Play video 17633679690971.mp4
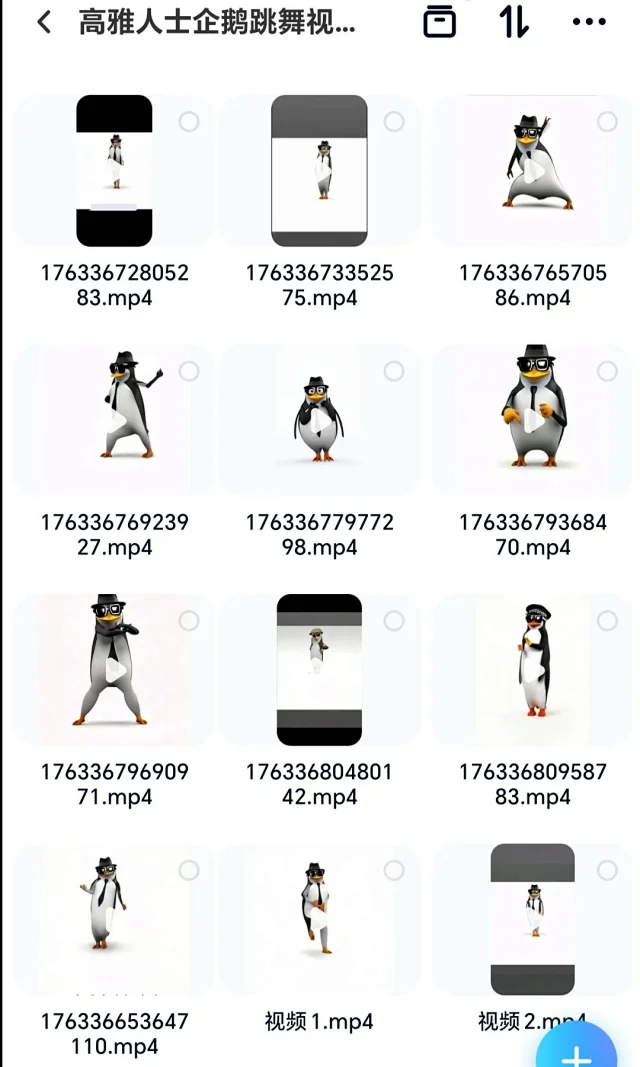Screen dimensions: 640x1067 (114, 670)
